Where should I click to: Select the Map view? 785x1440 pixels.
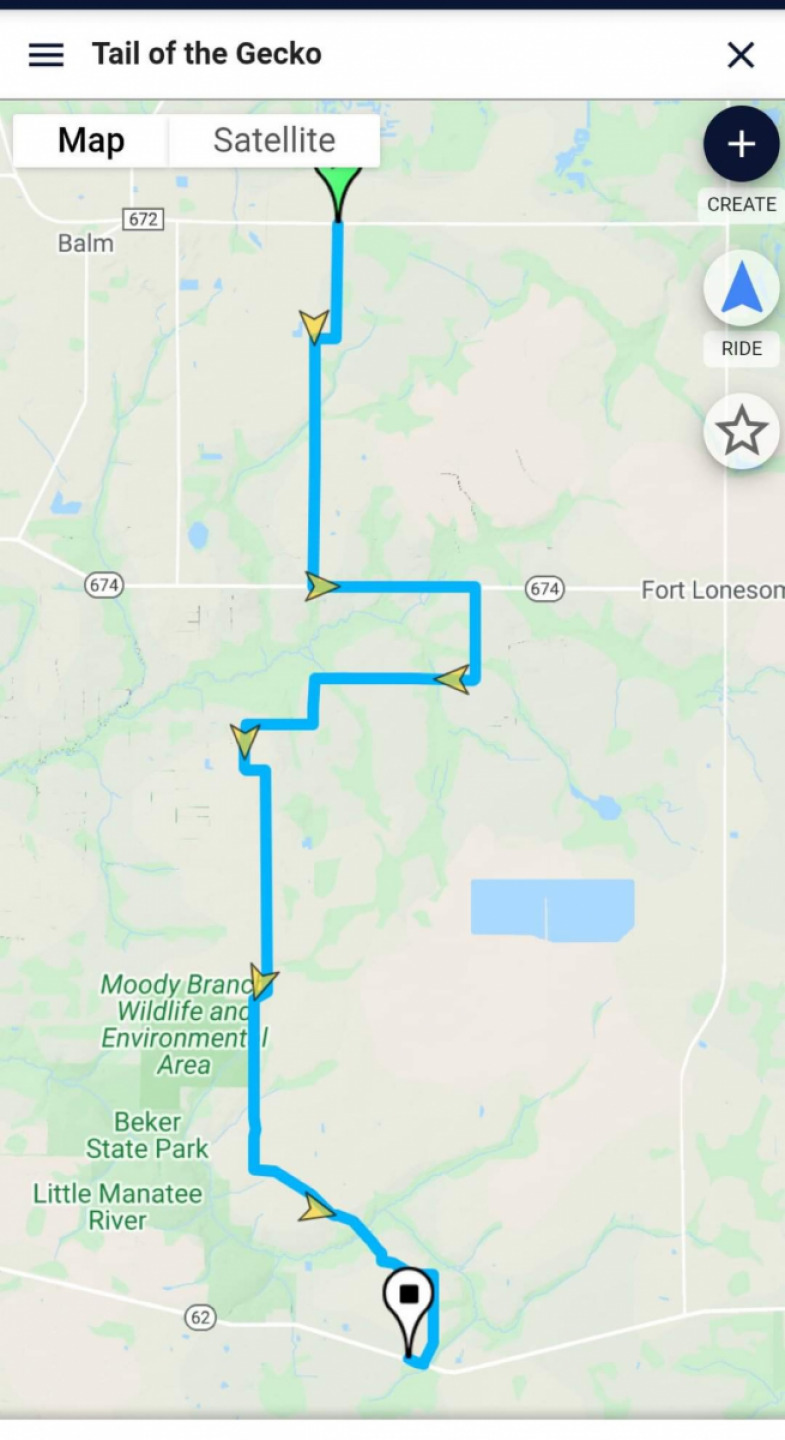(x=91, y=141)
